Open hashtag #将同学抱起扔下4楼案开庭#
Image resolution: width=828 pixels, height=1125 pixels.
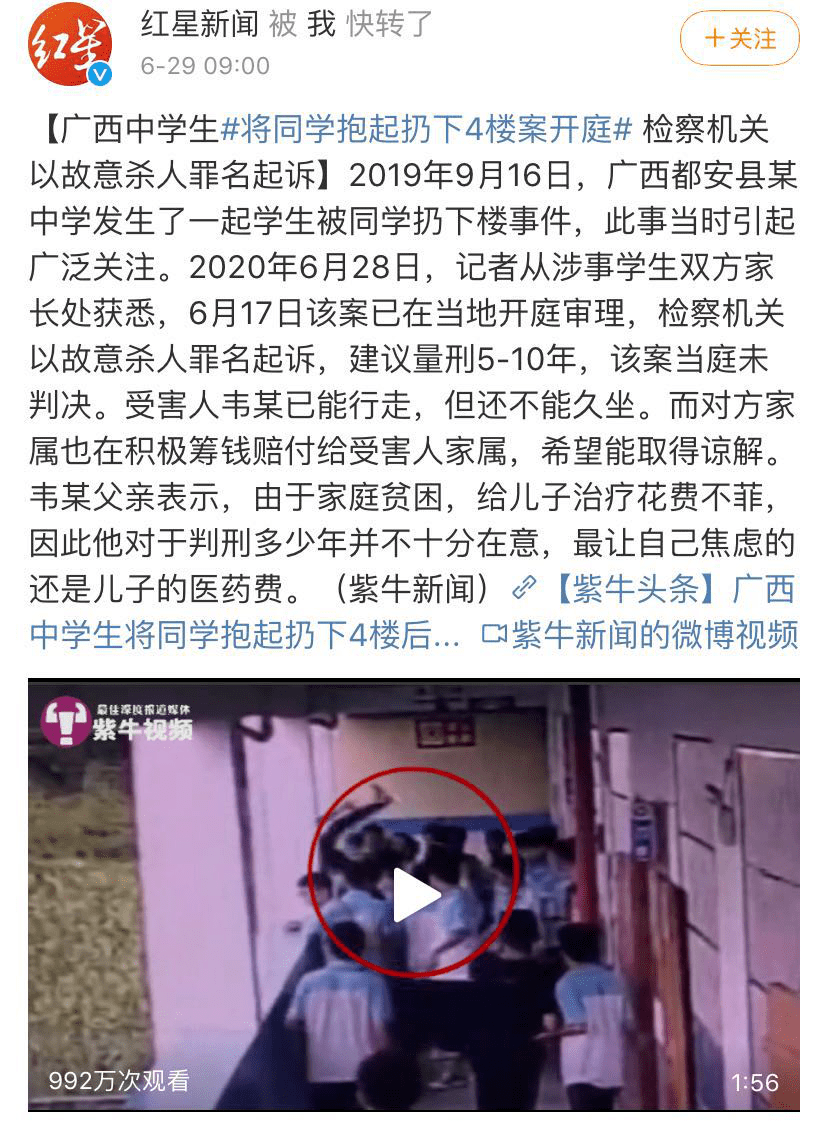tap(426, 130)
